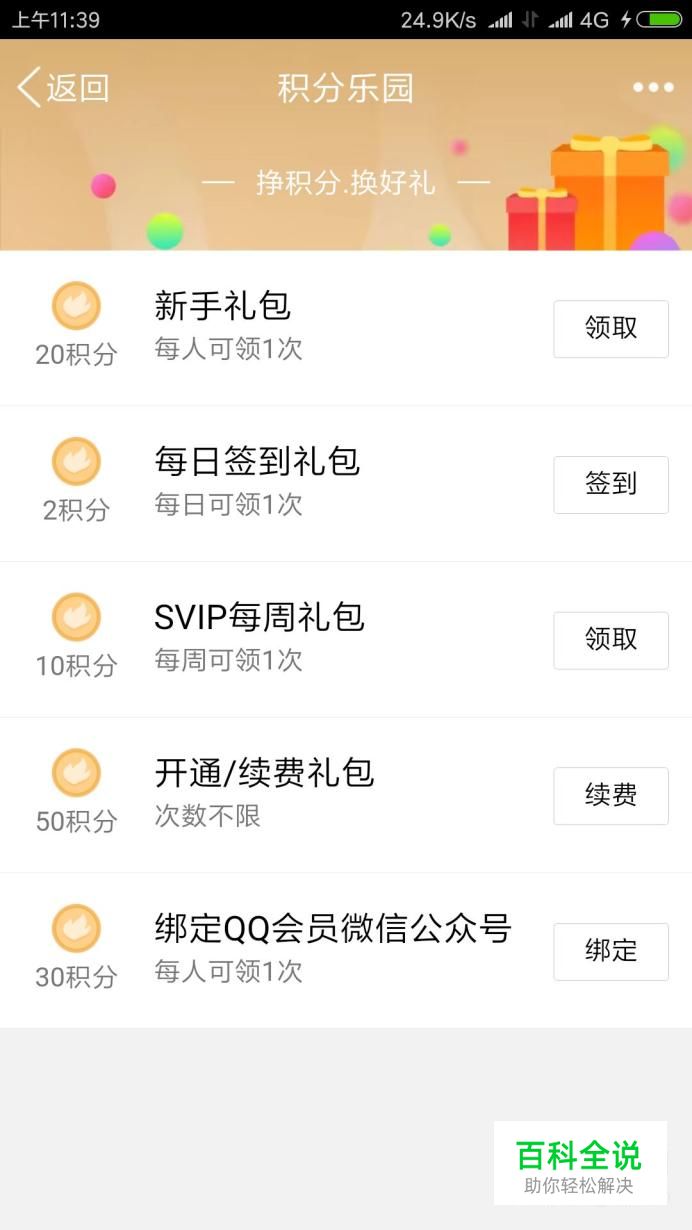This screenshot has width=692, height=1230.
Task: Tap 签到 for the daily check-in gift
Action: (611, 485)
